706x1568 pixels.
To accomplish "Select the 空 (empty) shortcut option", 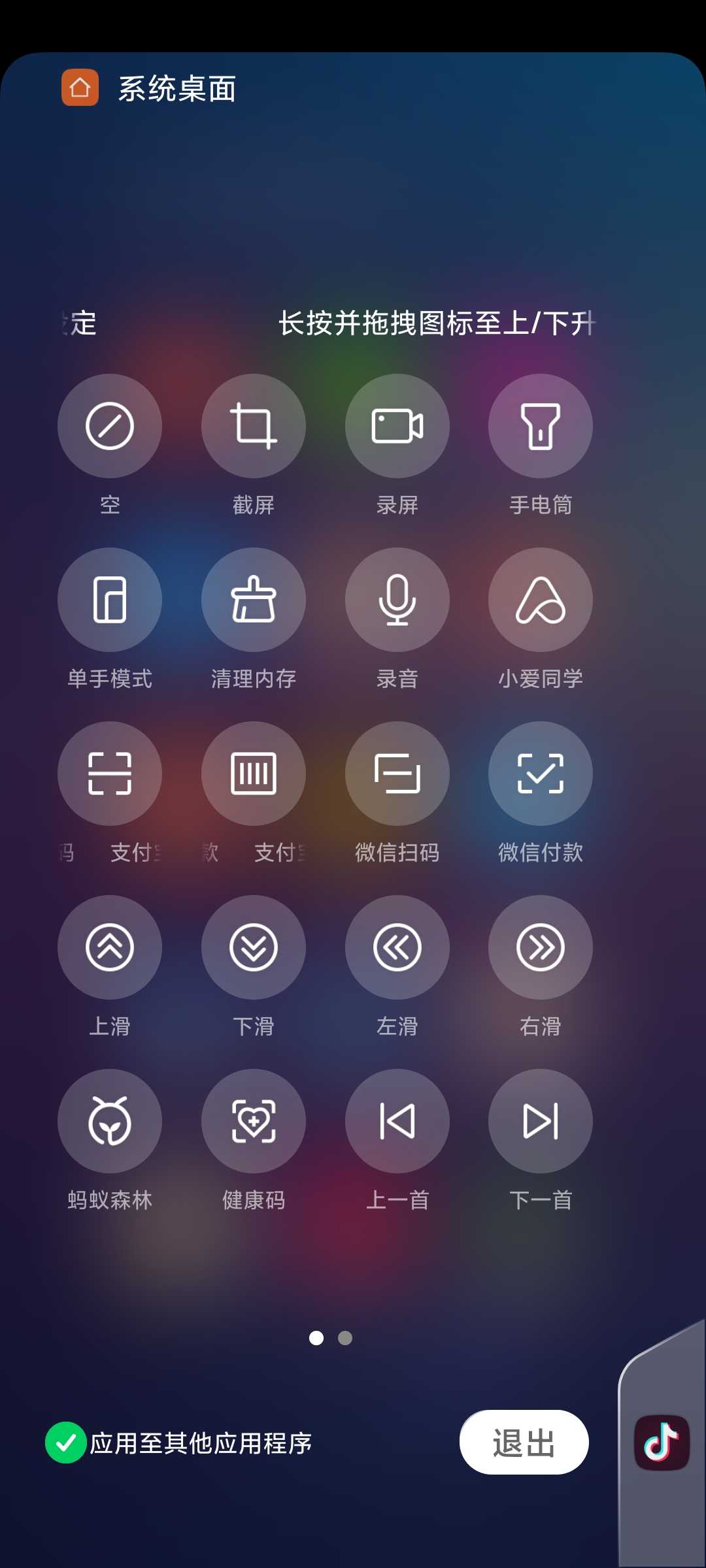I will pos(110,426).
